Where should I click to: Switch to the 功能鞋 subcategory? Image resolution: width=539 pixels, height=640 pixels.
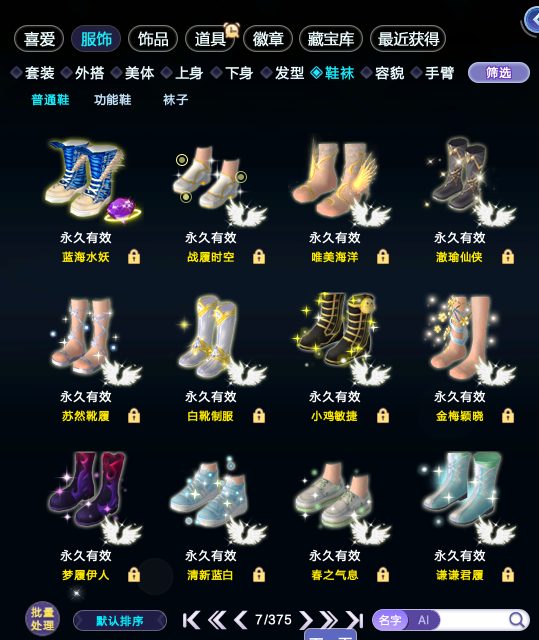[x=113, y=100]
